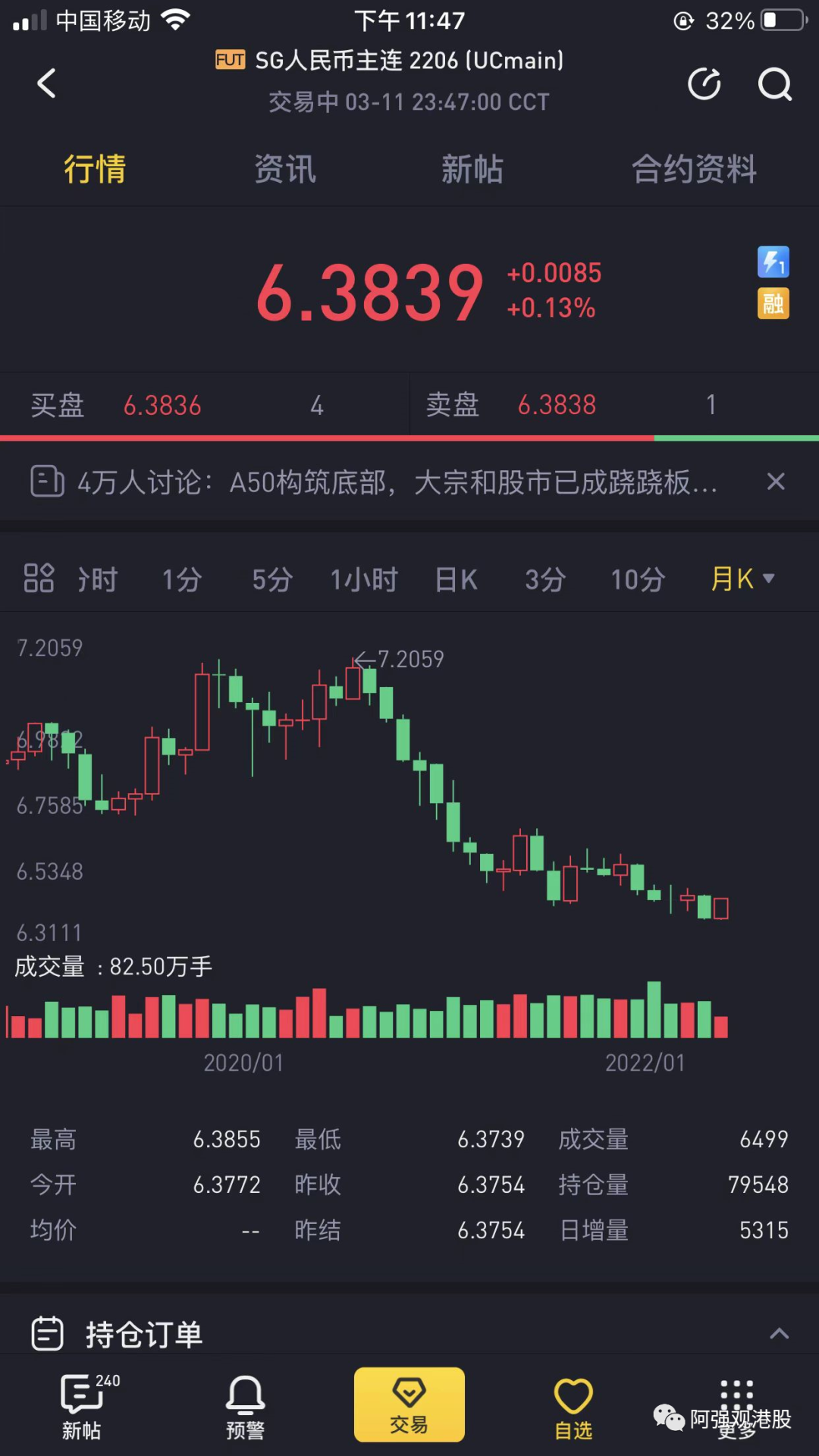Image resolution: width=819 pixels, height=1456 pixels.
Task: Switch to the 新帖 tab
Action: pos(472,168)
